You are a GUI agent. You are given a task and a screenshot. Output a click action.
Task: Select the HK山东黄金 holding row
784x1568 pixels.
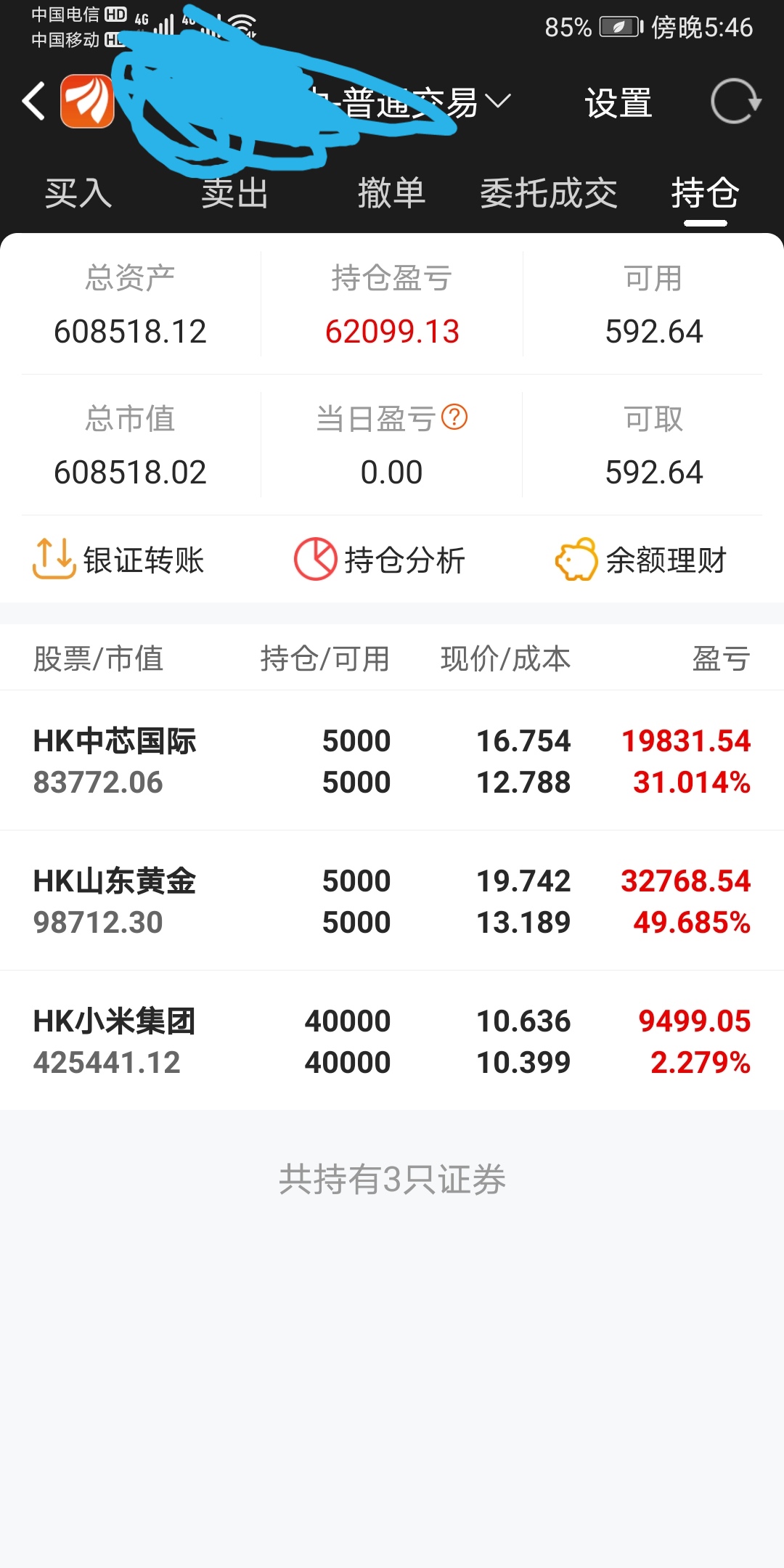[392, 900]
